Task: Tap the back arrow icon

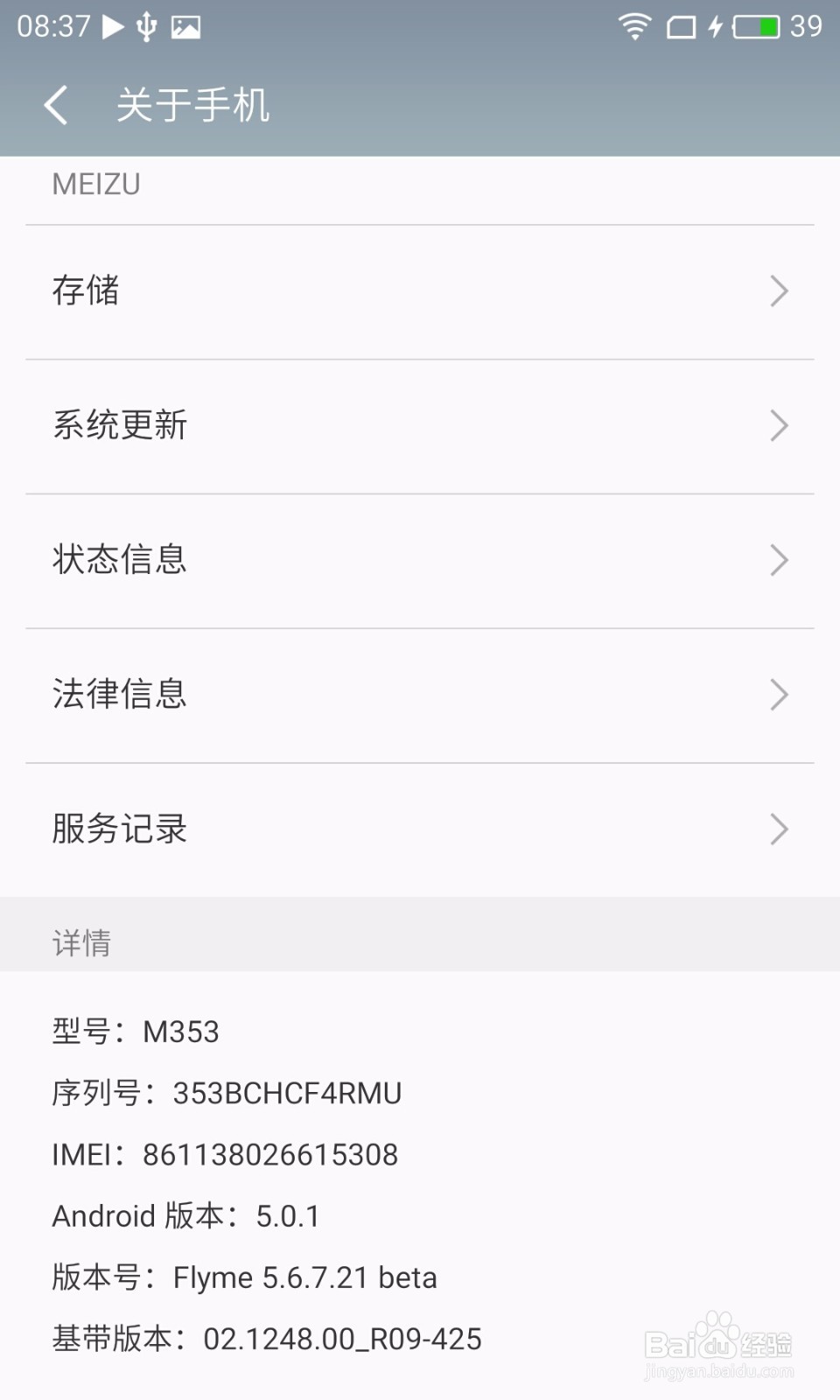Action: 56,103
